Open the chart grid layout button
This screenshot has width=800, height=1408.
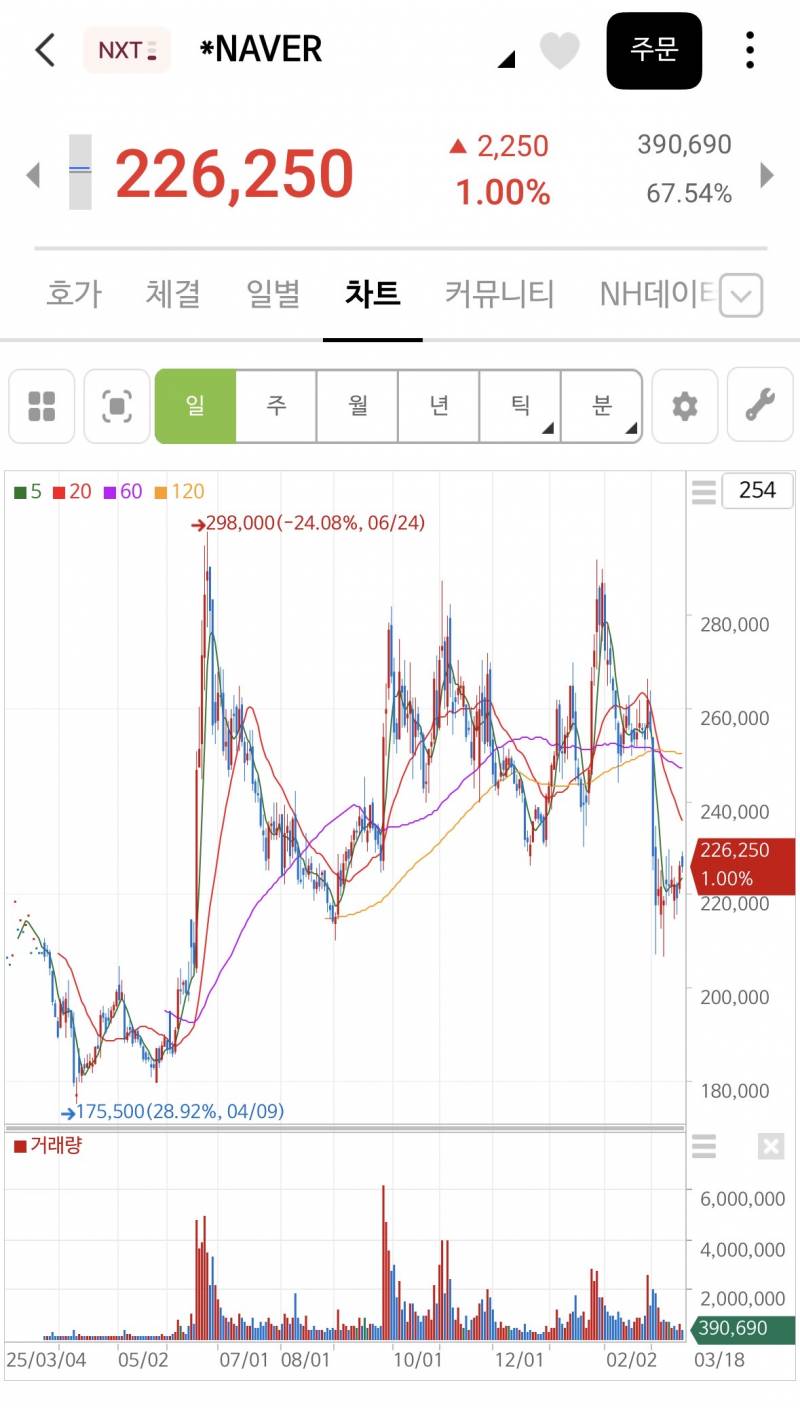pos(42,406)
